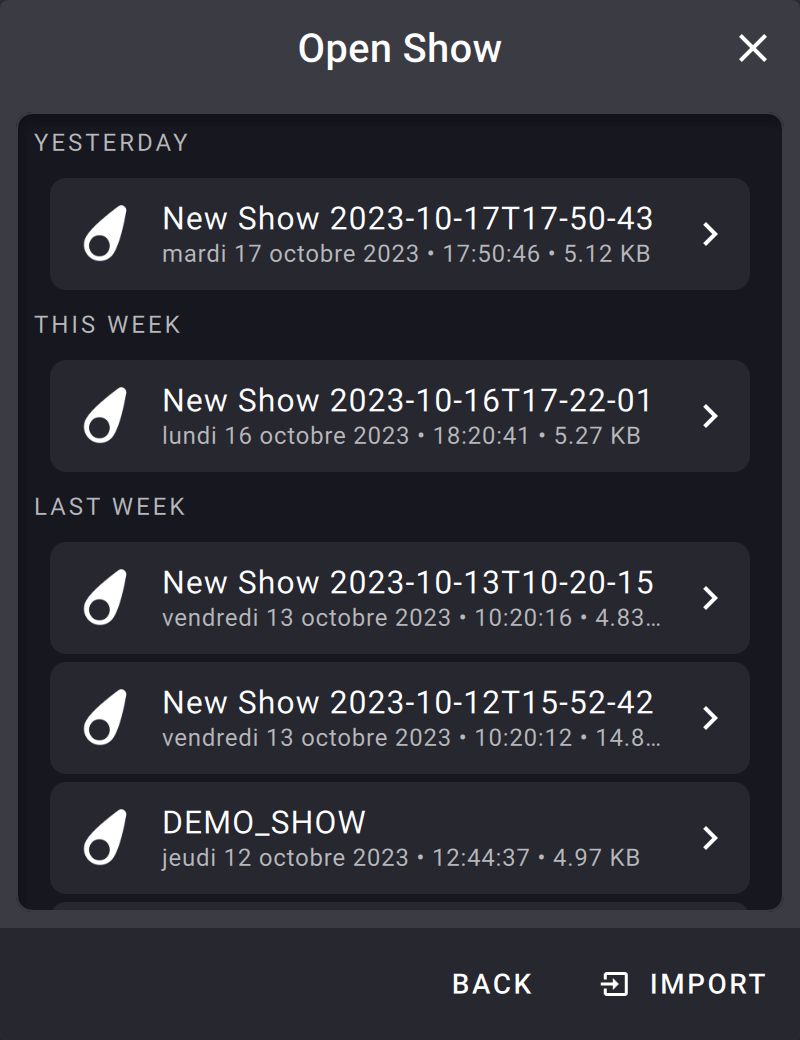Screen dimensions: 800x1040
Task: Open New Show 2023-10-17T17-50-43
Action: click(400, 234)
